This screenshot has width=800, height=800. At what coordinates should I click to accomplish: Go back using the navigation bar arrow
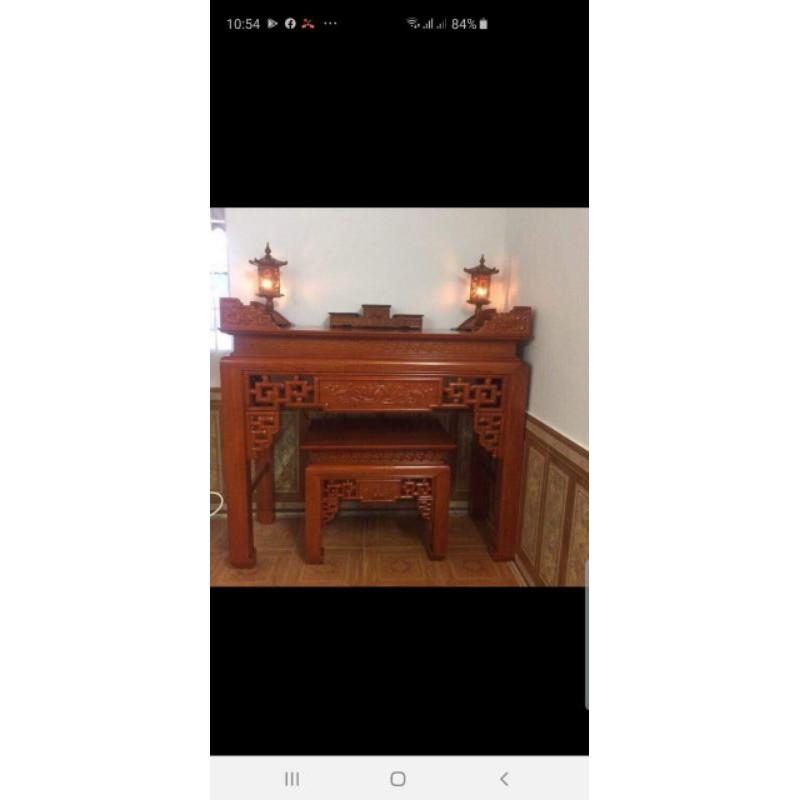click(x=504, y=779)
